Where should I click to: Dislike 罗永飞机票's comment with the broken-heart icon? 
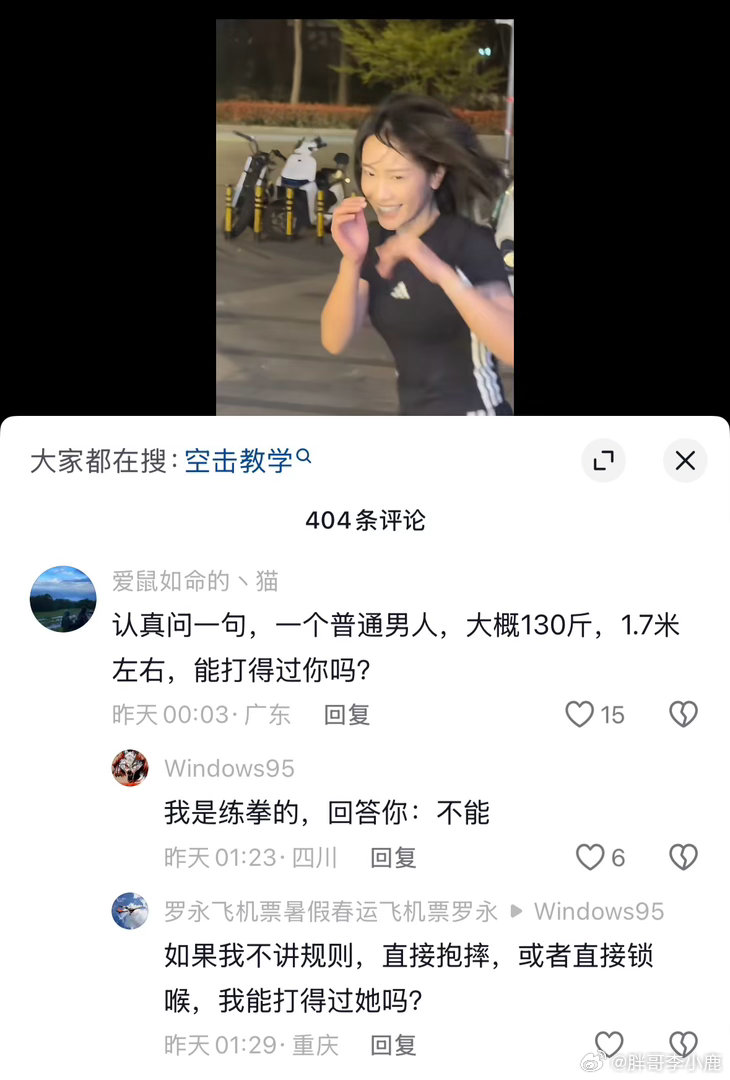click(x=683, y=1045)
